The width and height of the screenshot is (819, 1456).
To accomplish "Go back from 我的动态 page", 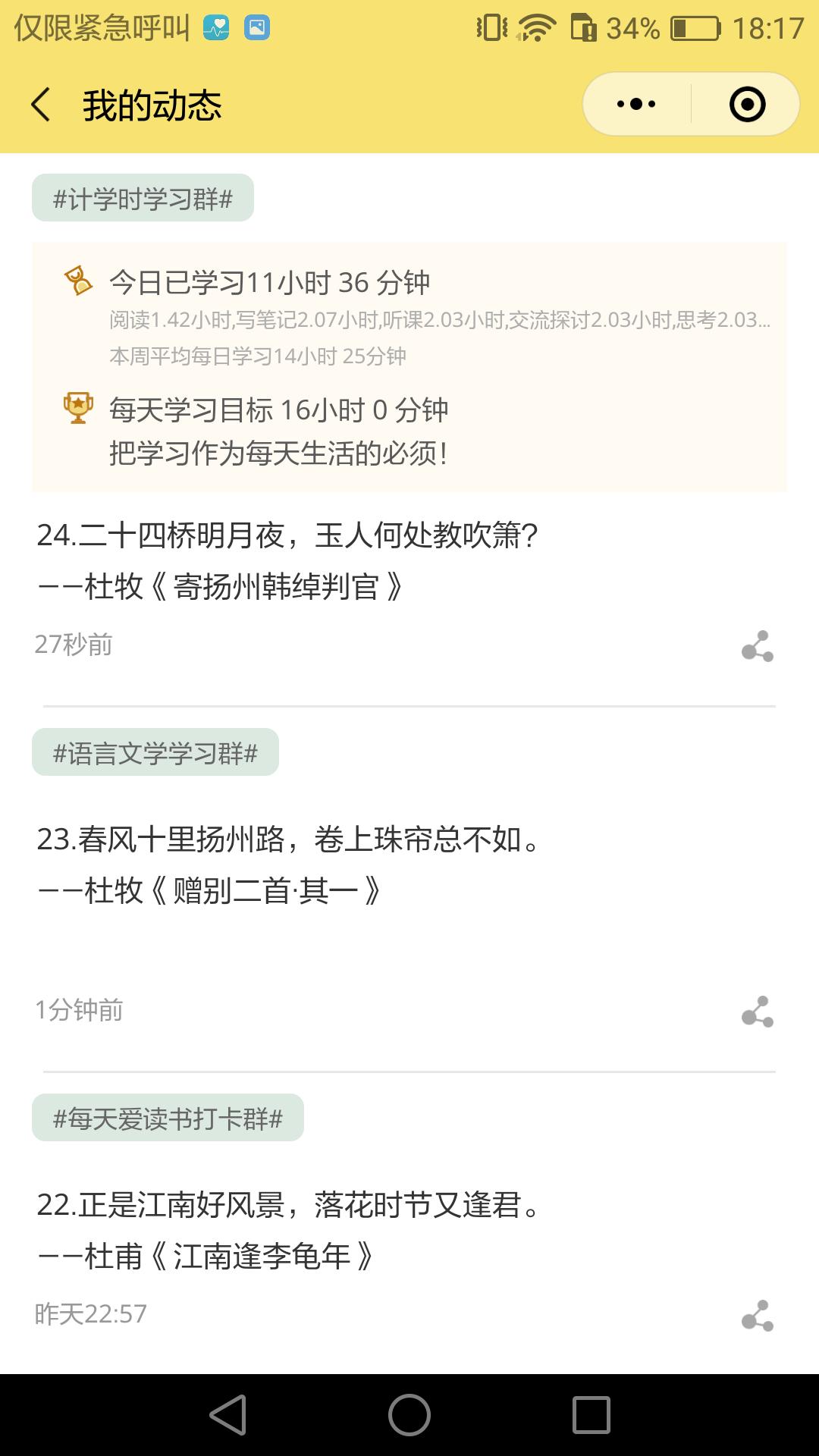I will pos(42,105).
